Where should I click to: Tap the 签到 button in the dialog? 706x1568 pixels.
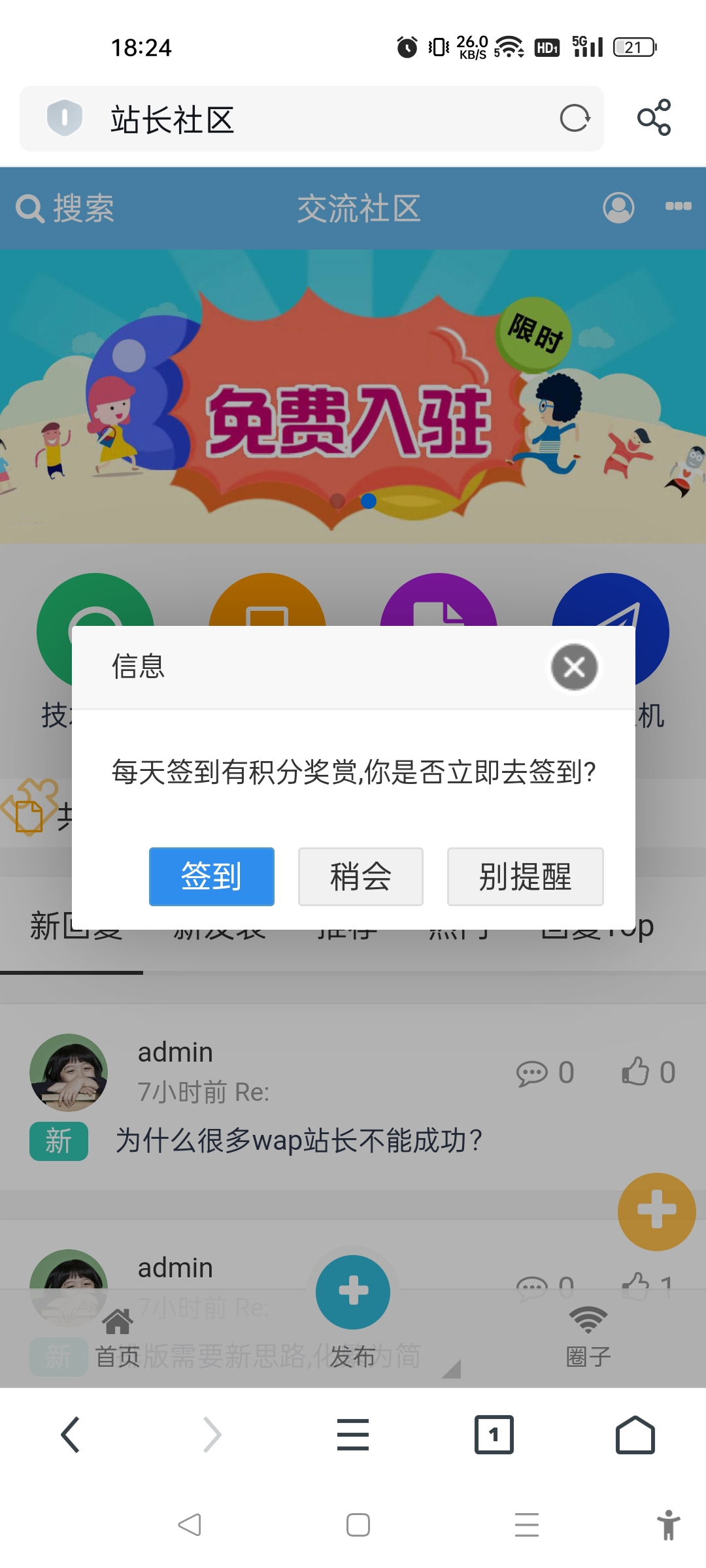tap(211, 876)
